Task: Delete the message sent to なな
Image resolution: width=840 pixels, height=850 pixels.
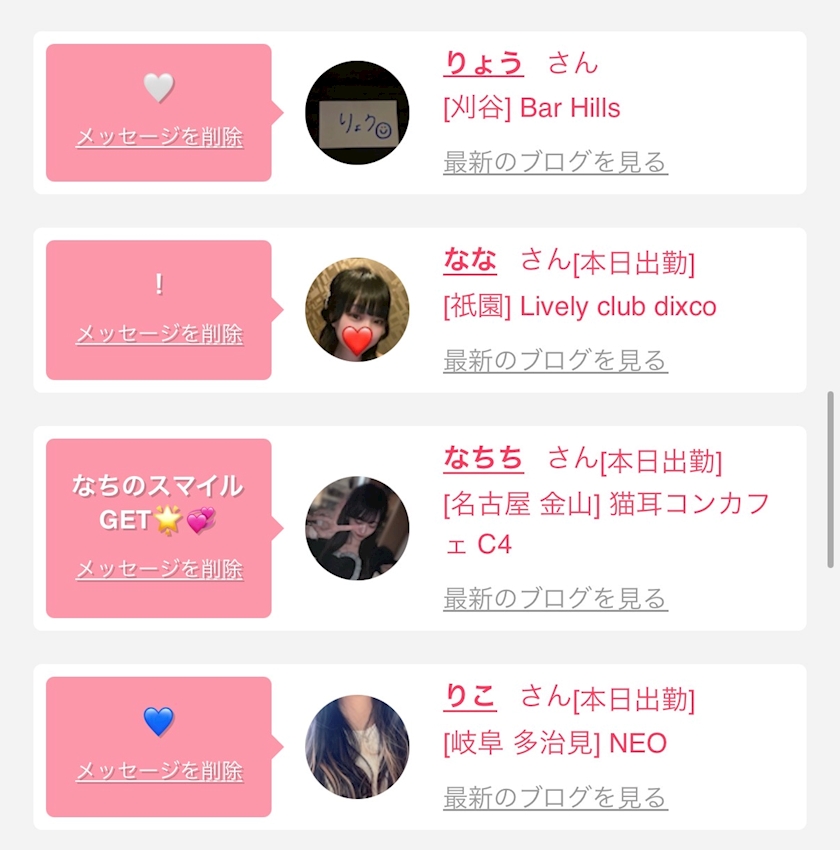Action: [x=159, y=334]
